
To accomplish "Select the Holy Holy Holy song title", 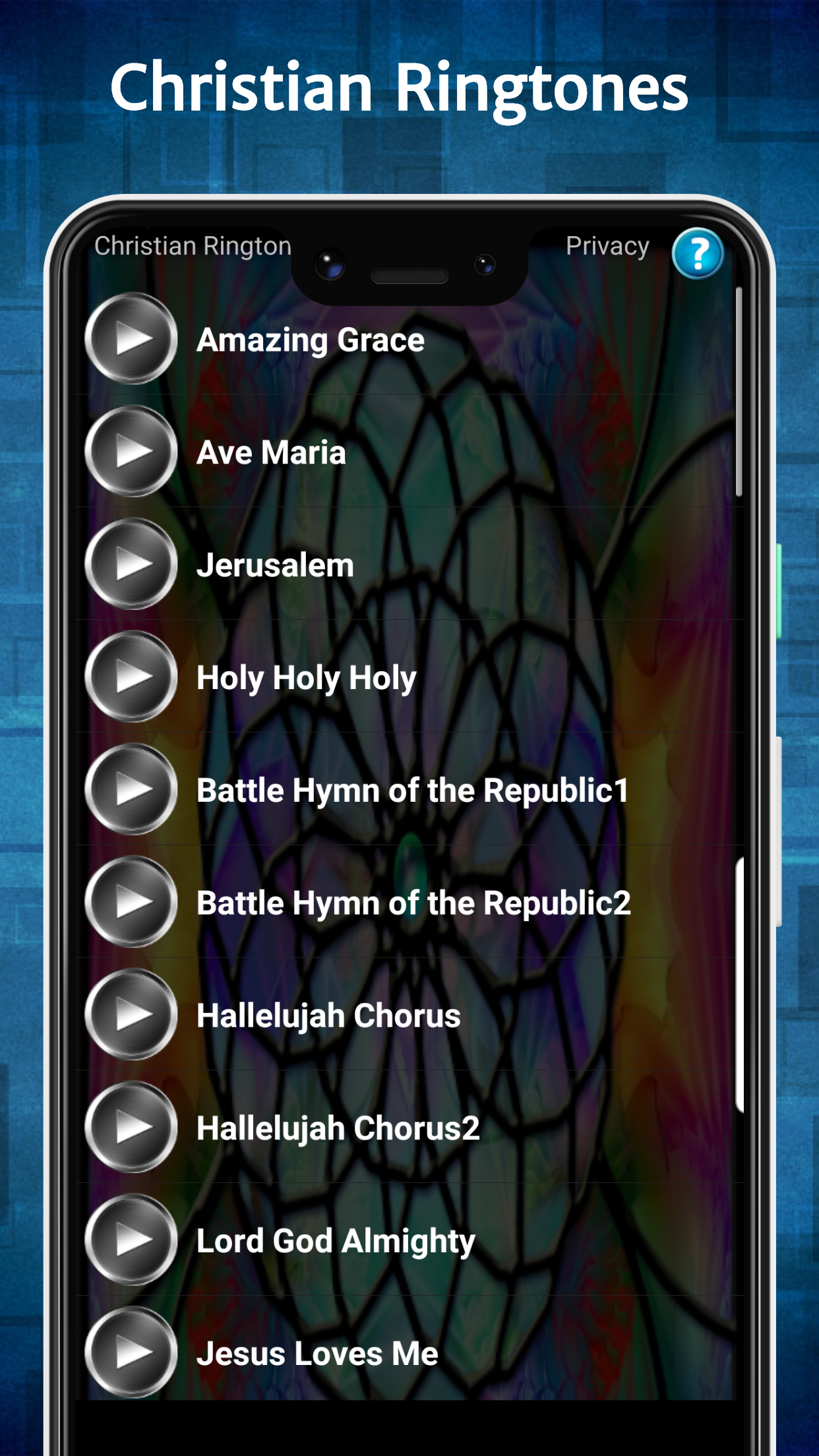I will (306, 677).
